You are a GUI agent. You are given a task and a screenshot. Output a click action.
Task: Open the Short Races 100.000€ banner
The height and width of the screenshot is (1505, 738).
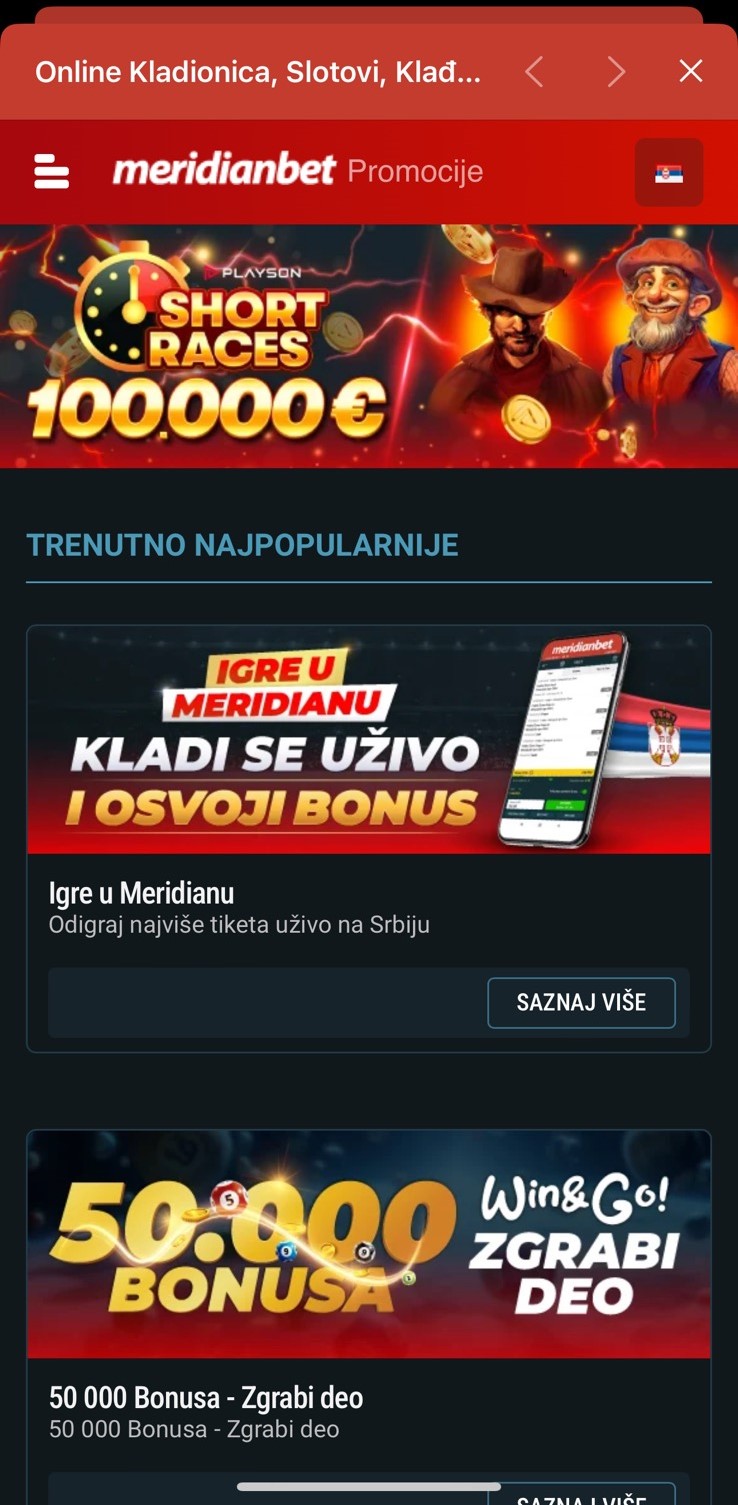(x=369, y=346)
